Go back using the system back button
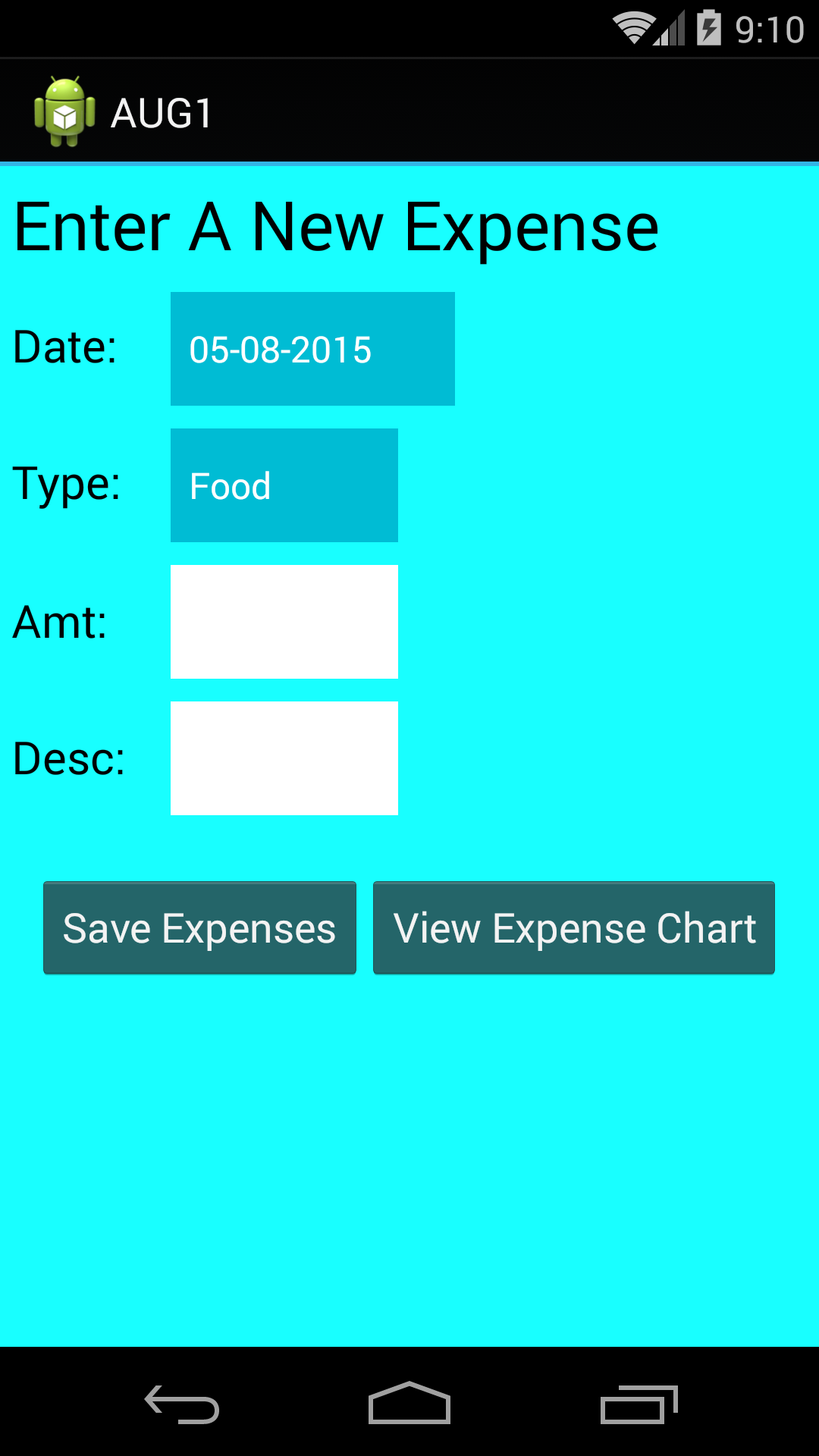This screenshot has width=819, height=1456. coord(182,1404)
